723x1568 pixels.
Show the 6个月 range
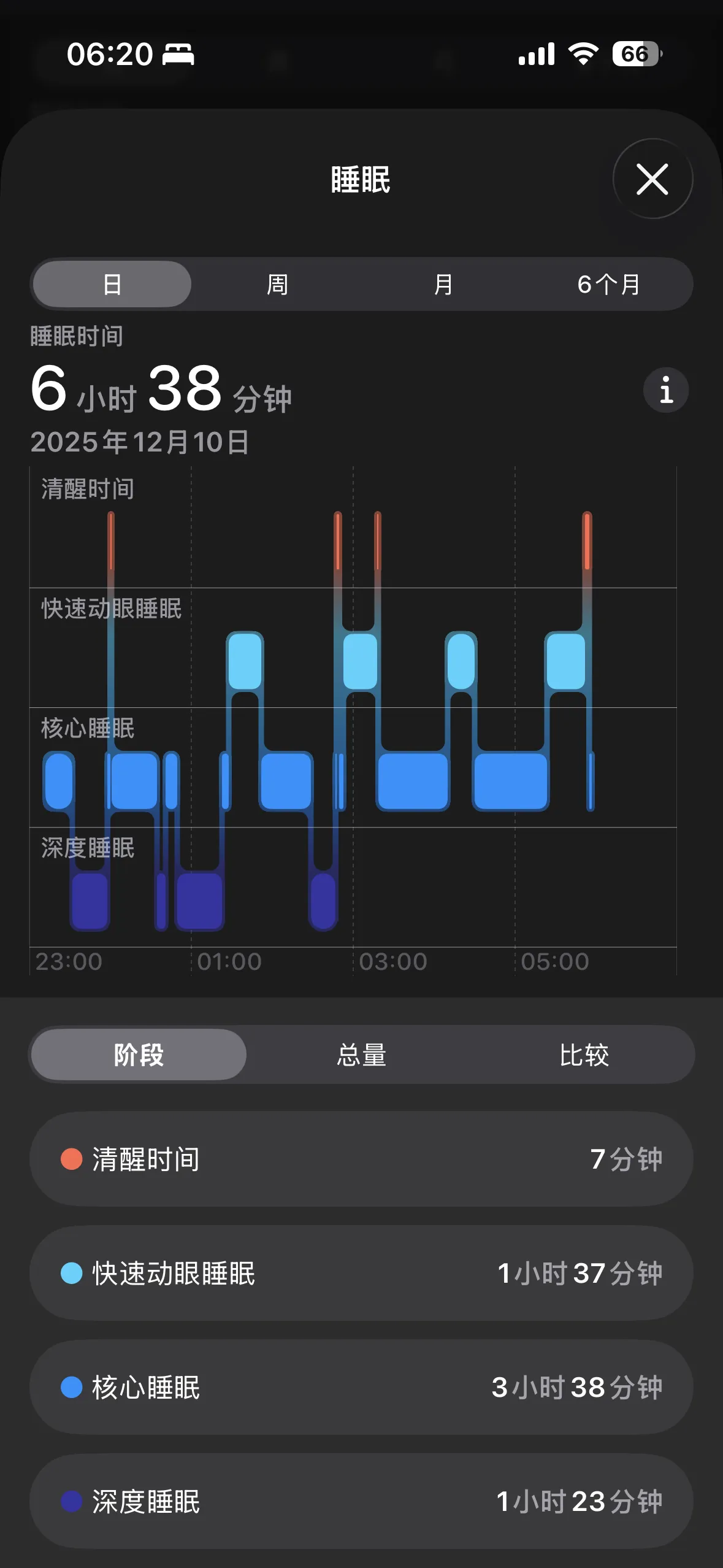(609, 285)
